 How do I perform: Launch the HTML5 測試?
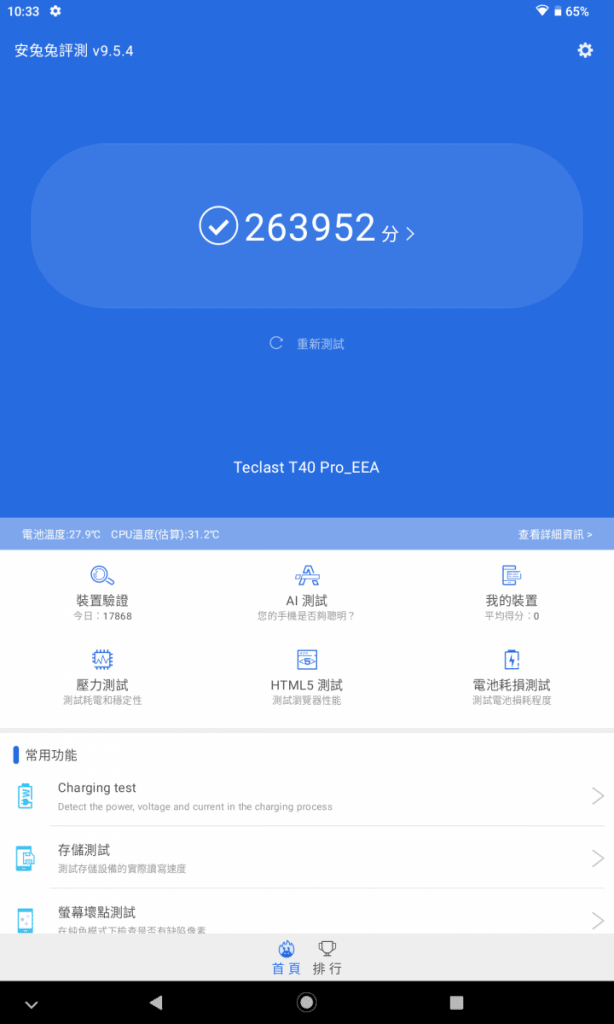[307, 675]
